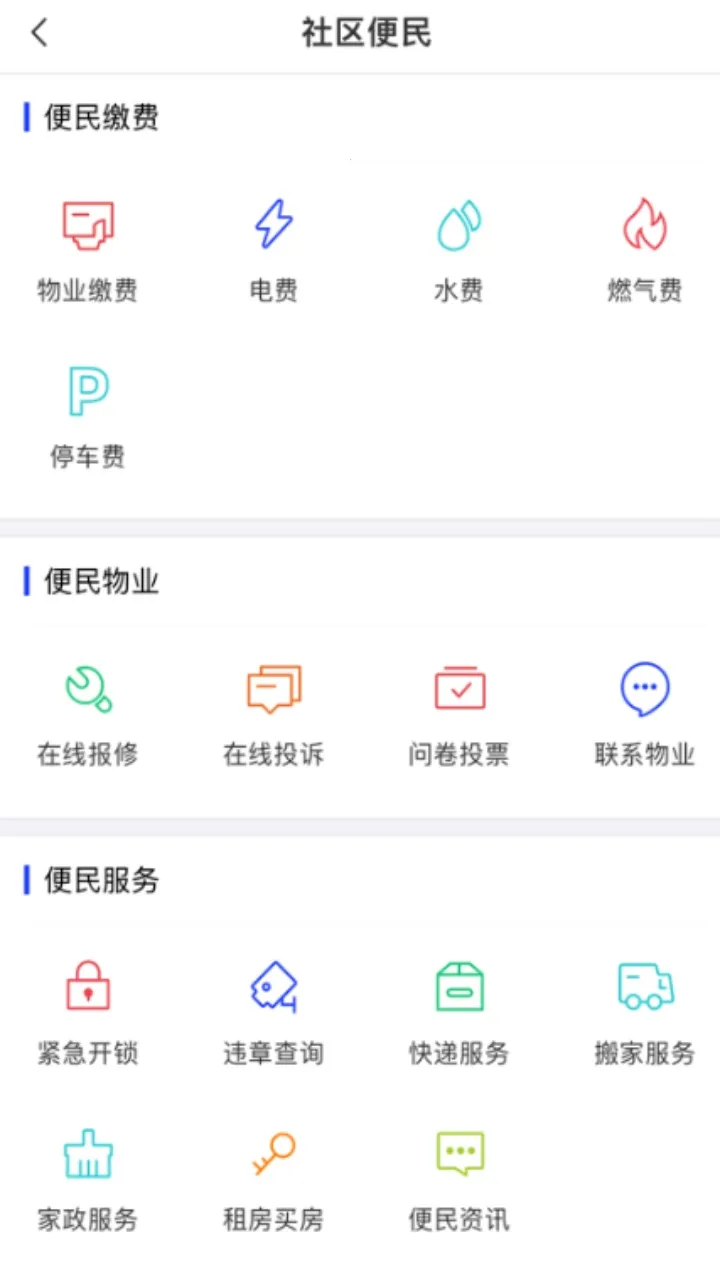Open 问卷投票 survey voting
Screen dimensions: 720x1280
click(x=459, y=713)
